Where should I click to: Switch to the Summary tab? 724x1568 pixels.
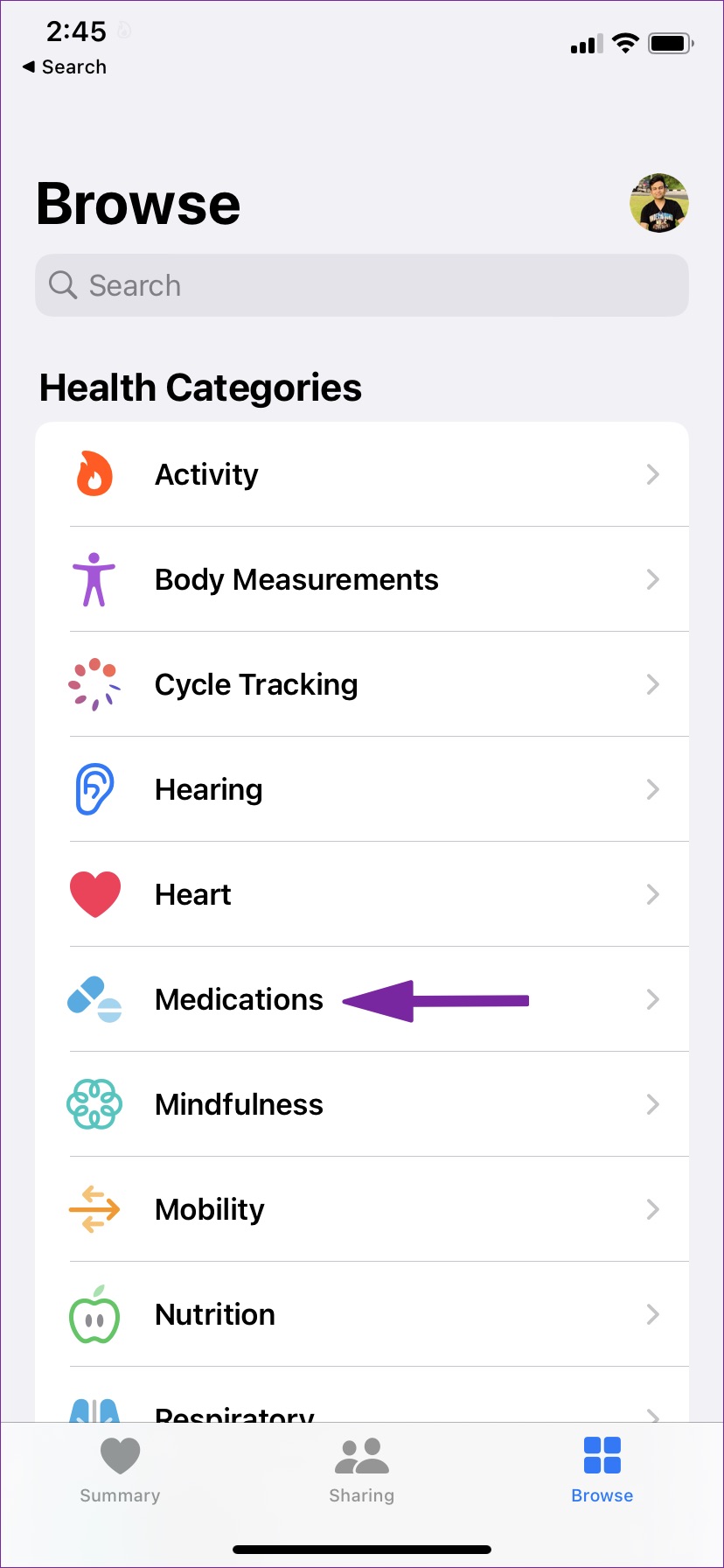[x=120, y=1470]
